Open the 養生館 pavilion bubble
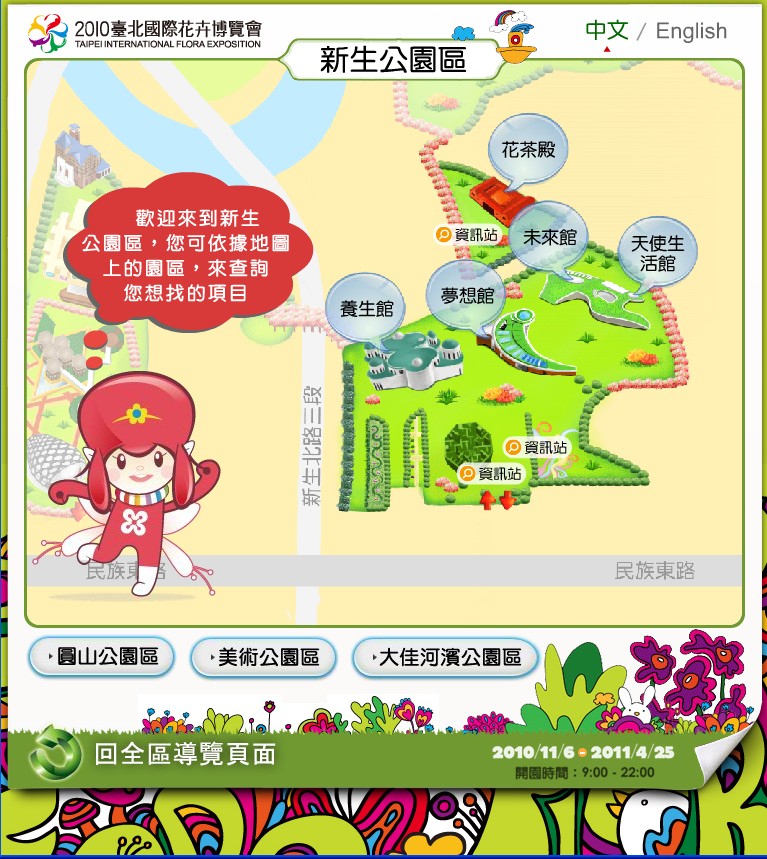Viewport: 767px width, 859px height. coord(365,308)
